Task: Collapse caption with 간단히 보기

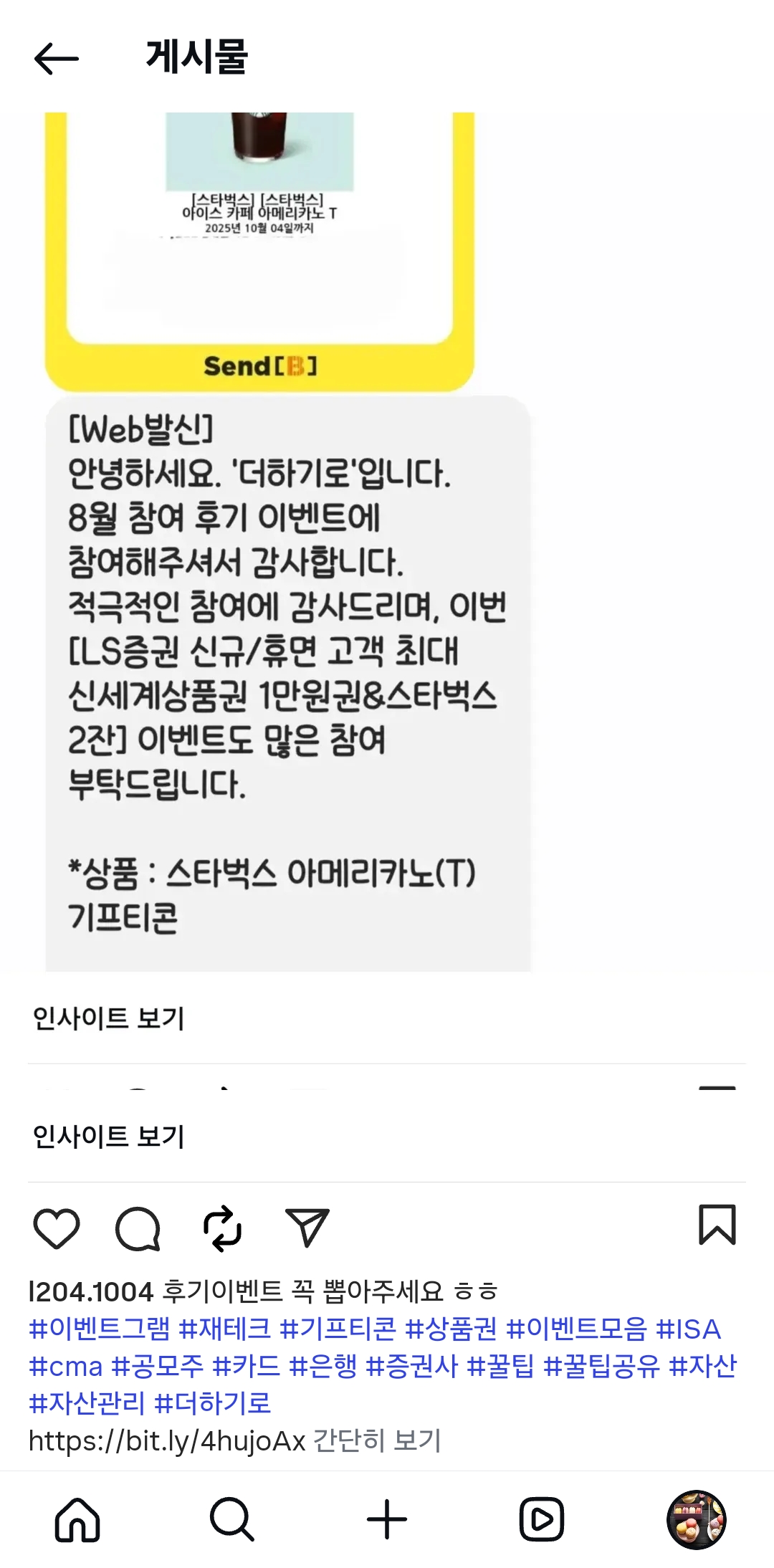Action: tap(377, 1440)
